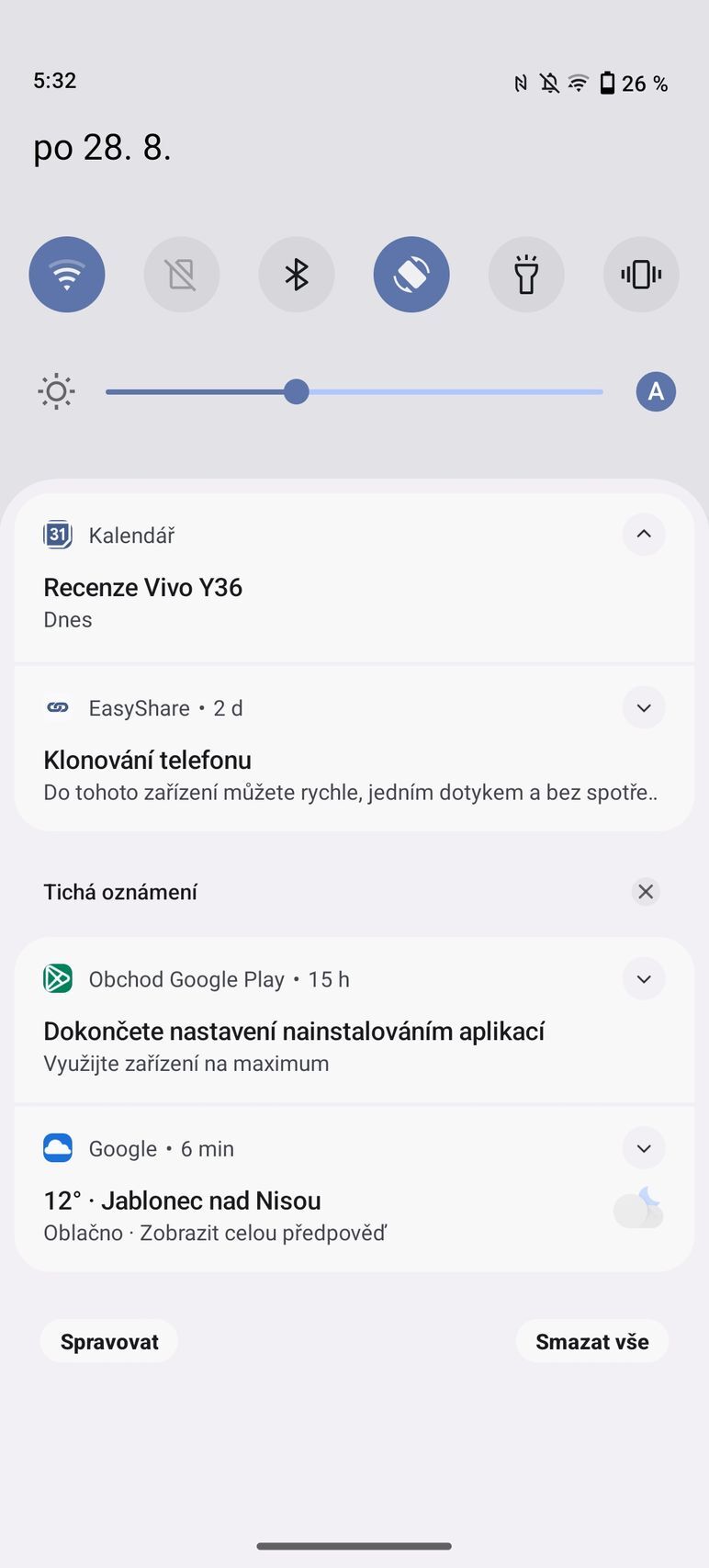This screenshot has width=709, height=1568.
Task: Disable the auto-rotate tile
Action: click(411, 275)
